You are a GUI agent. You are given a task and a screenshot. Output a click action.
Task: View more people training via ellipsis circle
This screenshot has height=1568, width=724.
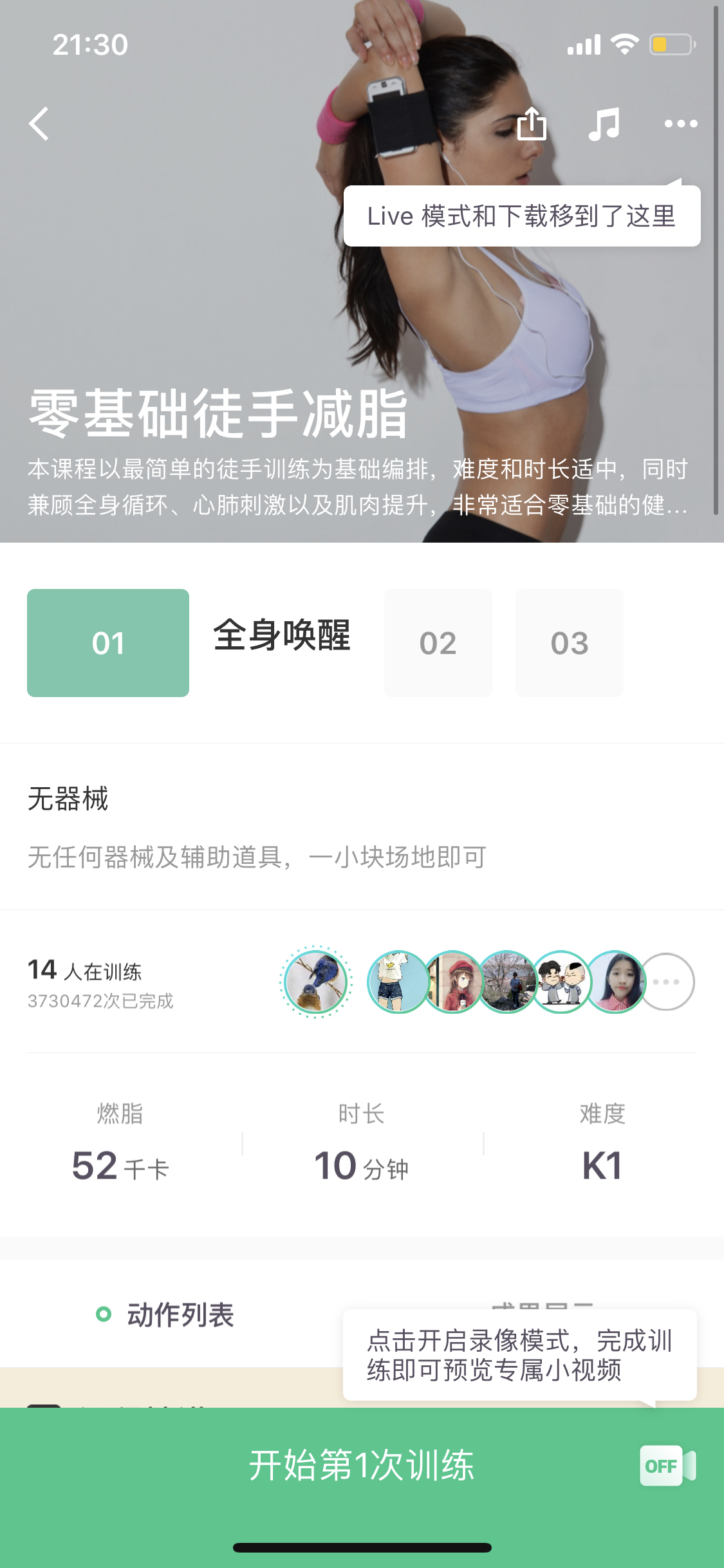(666, 982)
